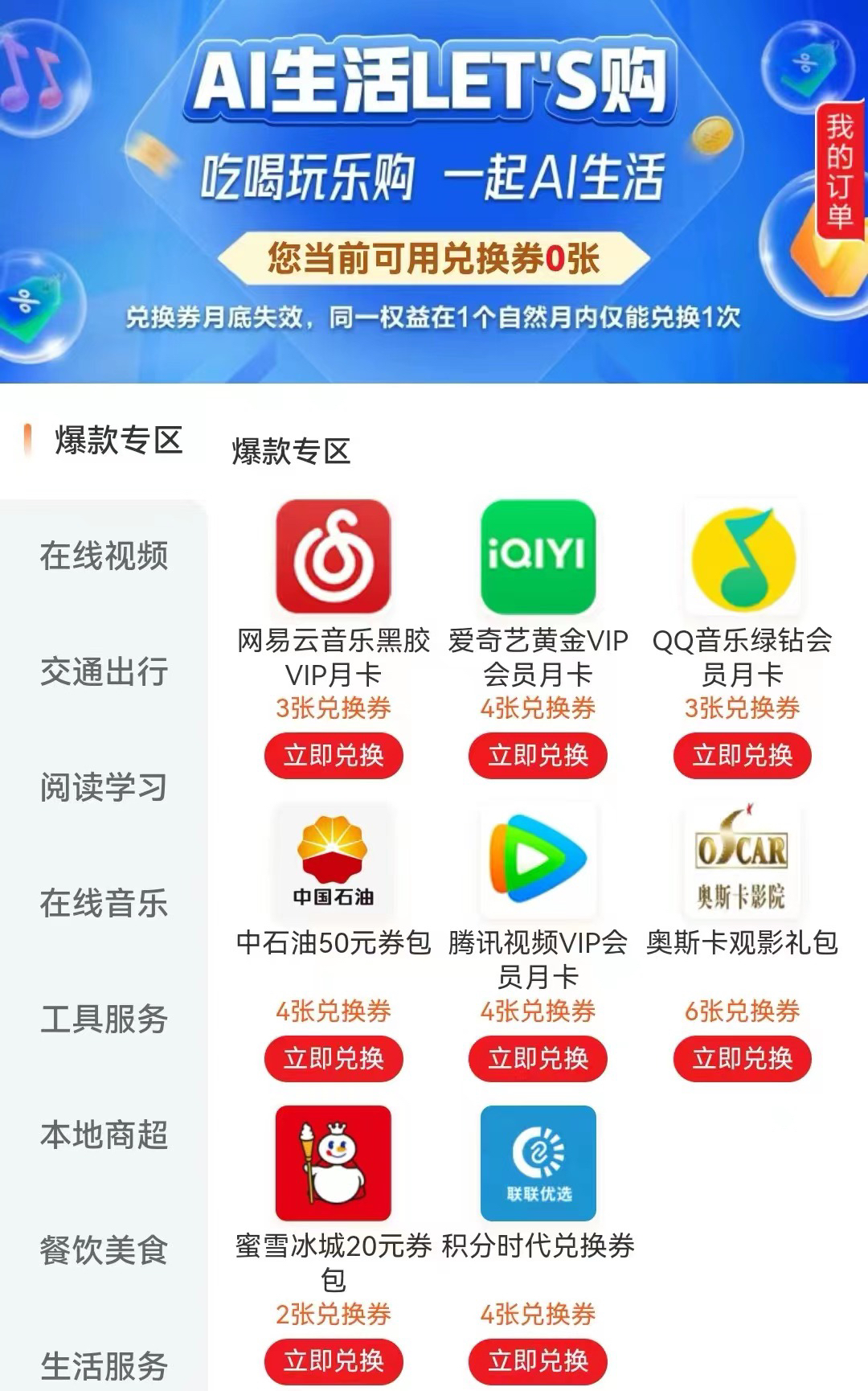868x1391 pixels.
Task: Switch to 在线音乐 category
Action: coord(104,903)
